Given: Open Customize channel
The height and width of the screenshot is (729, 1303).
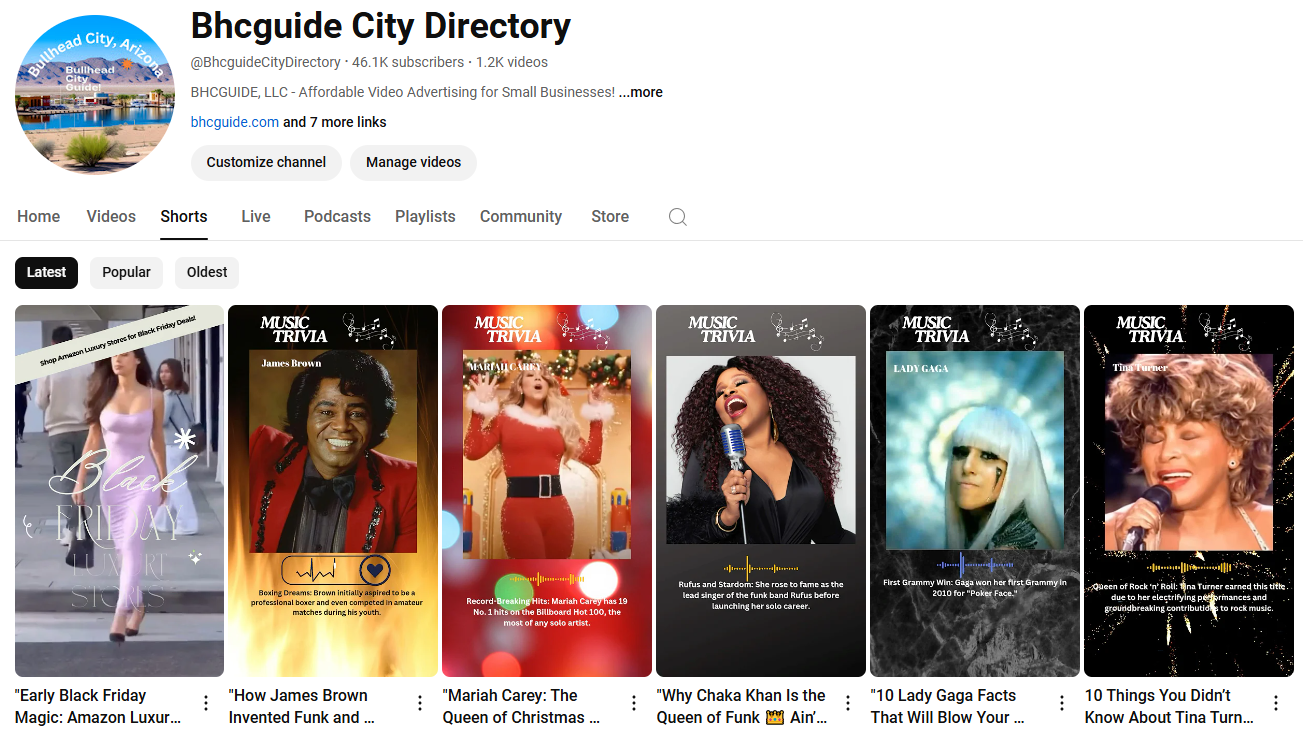Looking at the screenshot, I should [x=266, y=162].
